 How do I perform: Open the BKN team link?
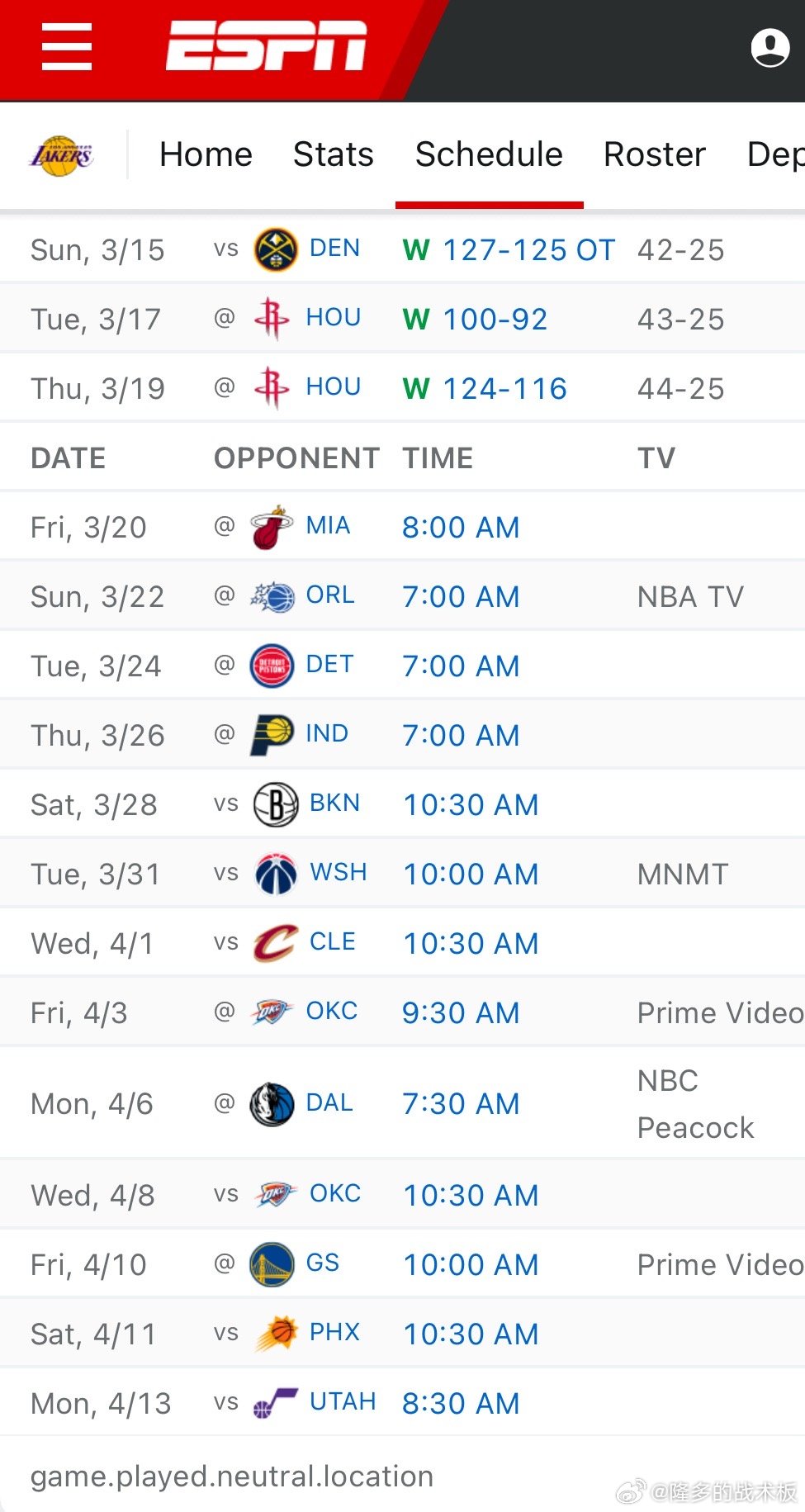334,803
